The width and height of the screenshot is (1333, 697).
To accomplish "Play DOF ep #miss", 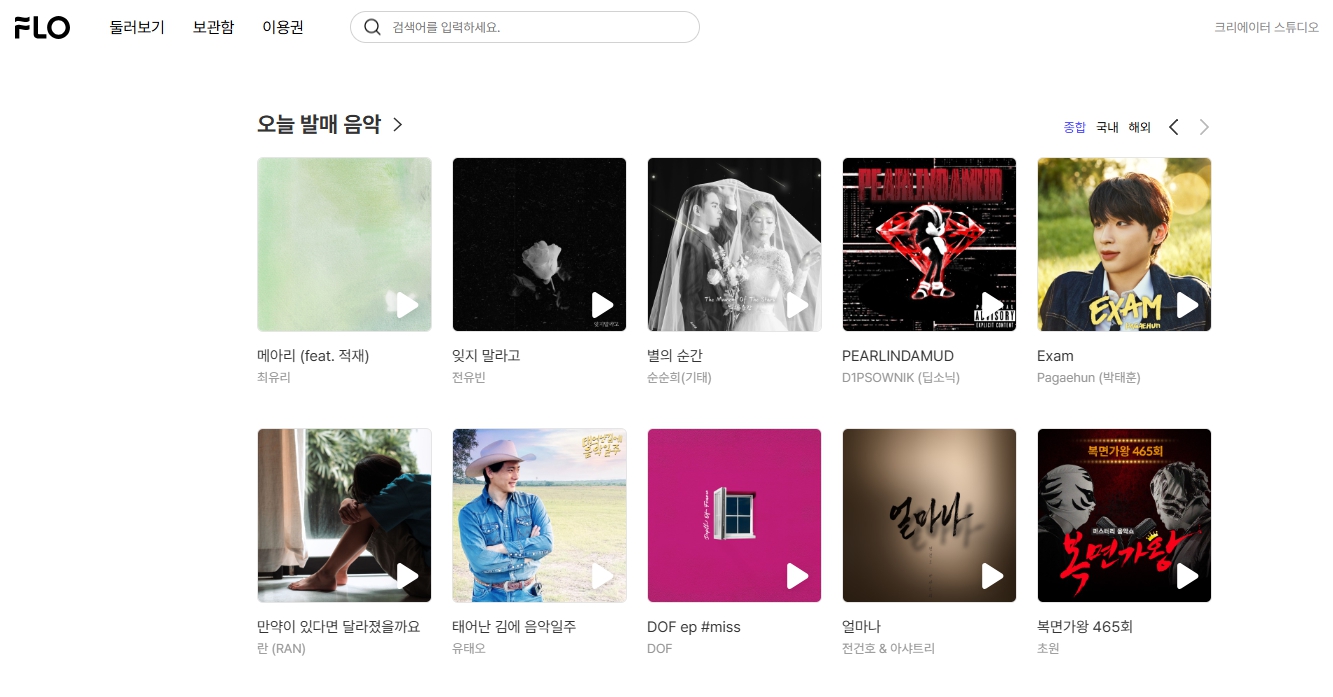I will coord(797,576).
